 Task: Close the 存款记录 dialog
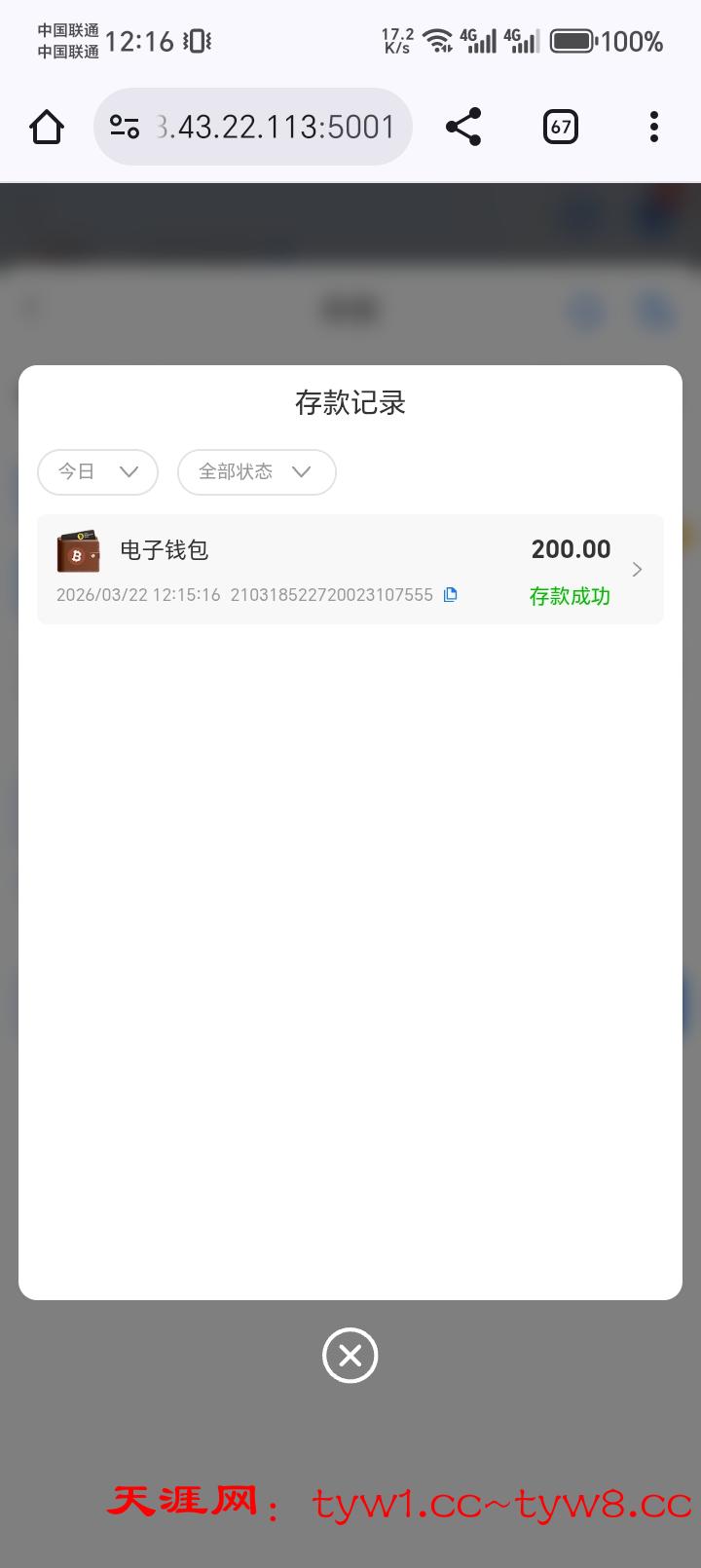pos(350,1355)
